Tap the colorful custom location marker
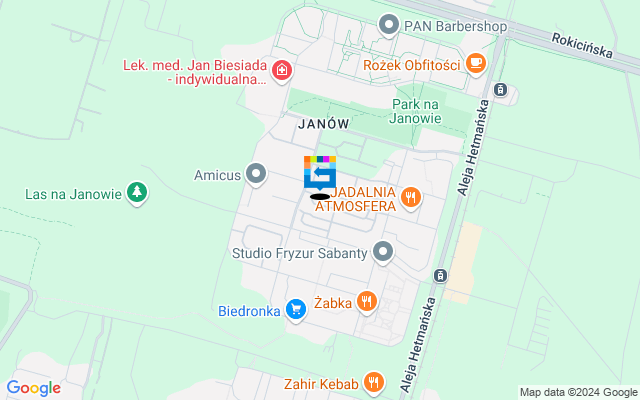640x400 pixels. click(320, 172)
